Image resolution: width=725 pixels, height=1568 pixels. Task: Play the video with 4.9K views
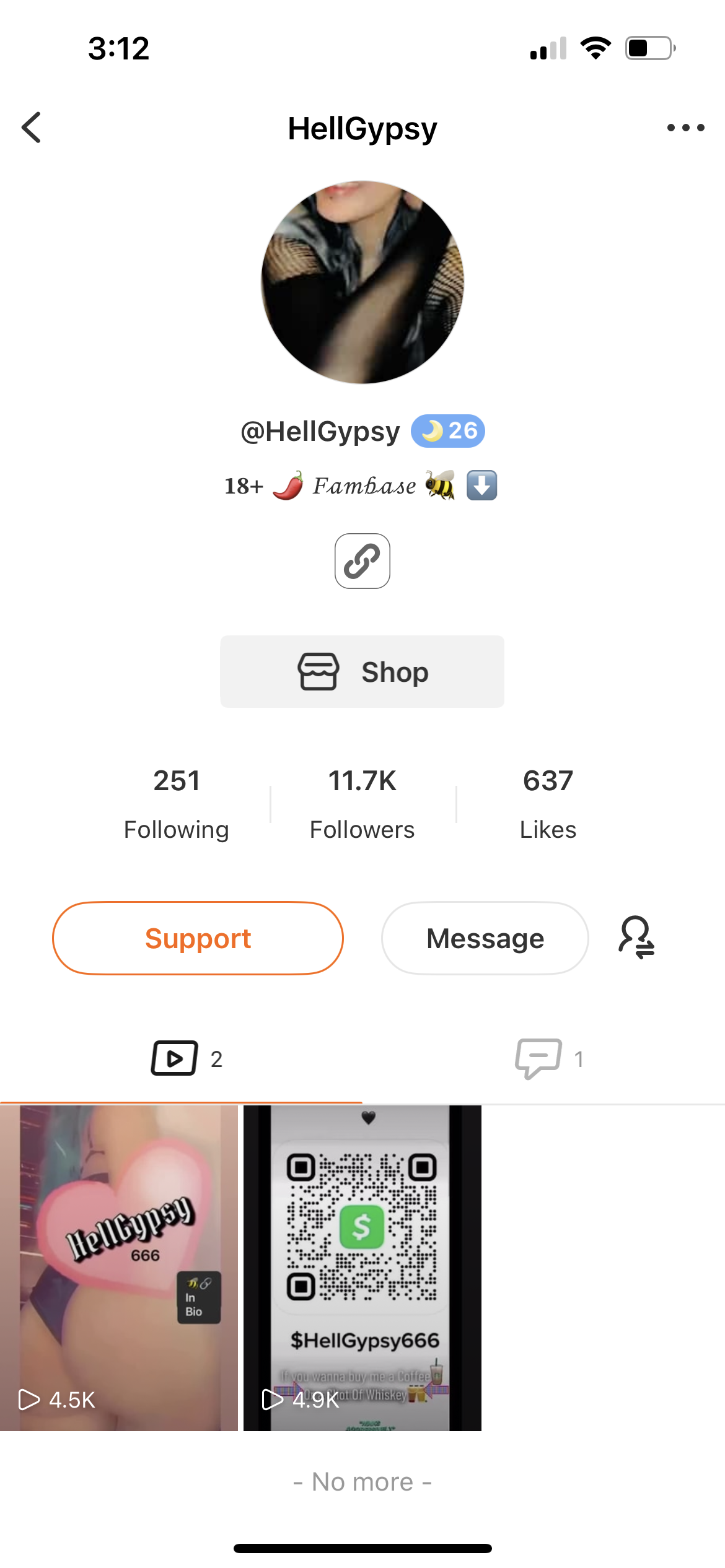tap(362, 1268)
